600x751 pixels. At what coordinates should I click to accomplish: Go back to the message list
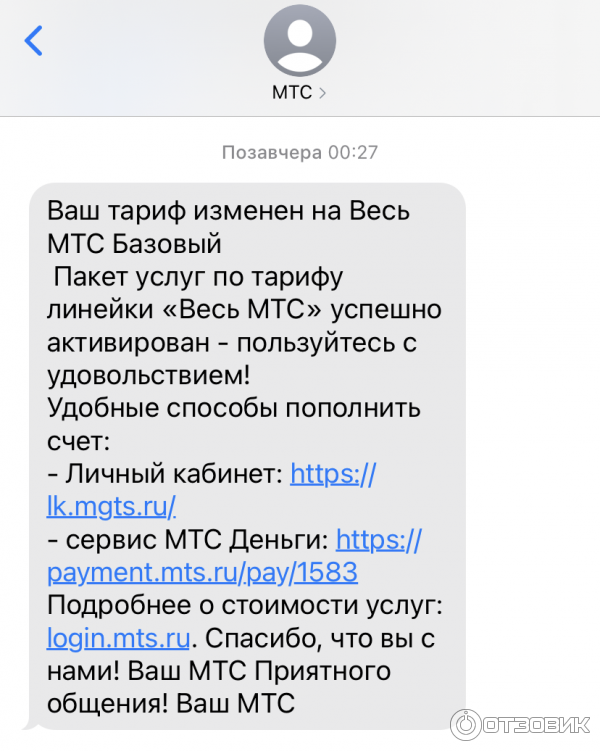35,41
